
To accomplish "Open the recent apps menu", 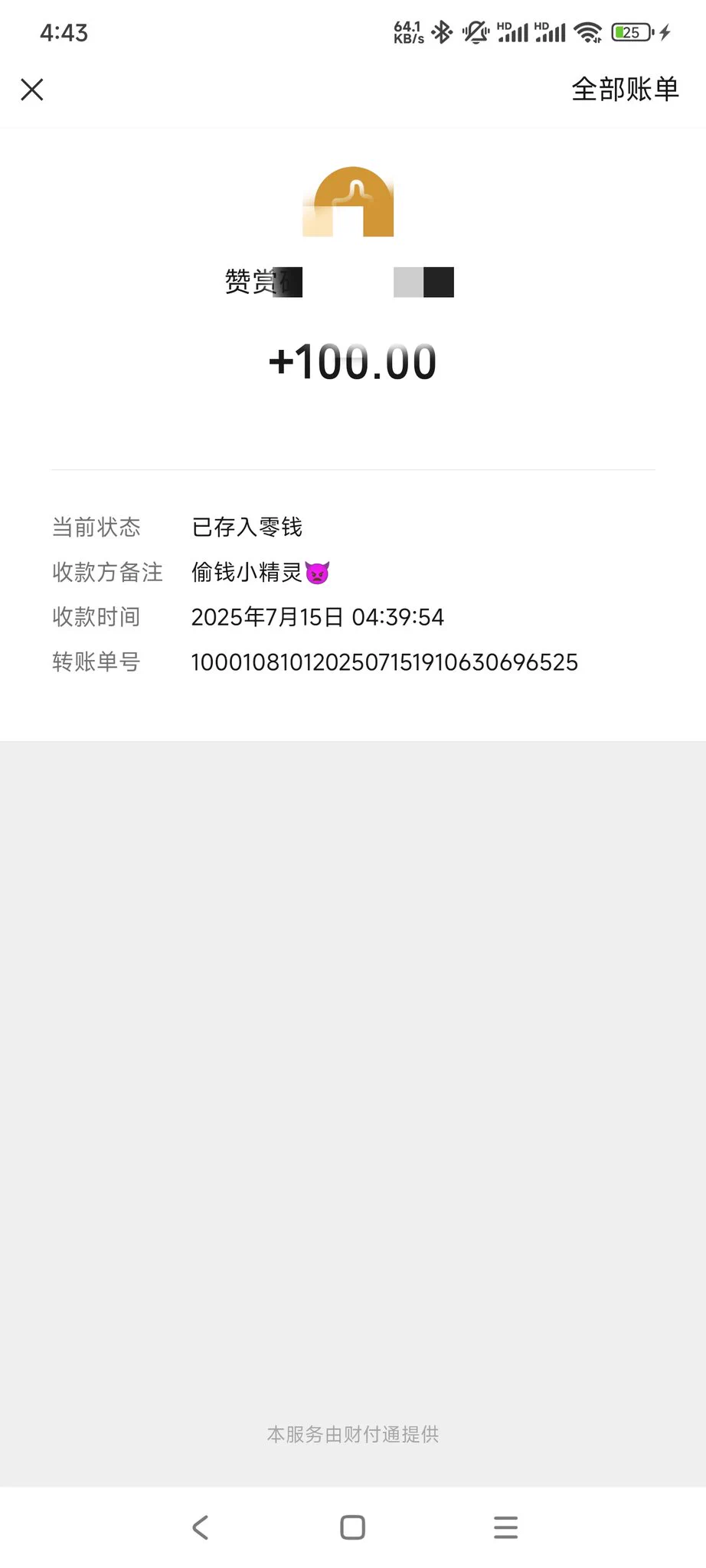I will [505, 1527].
